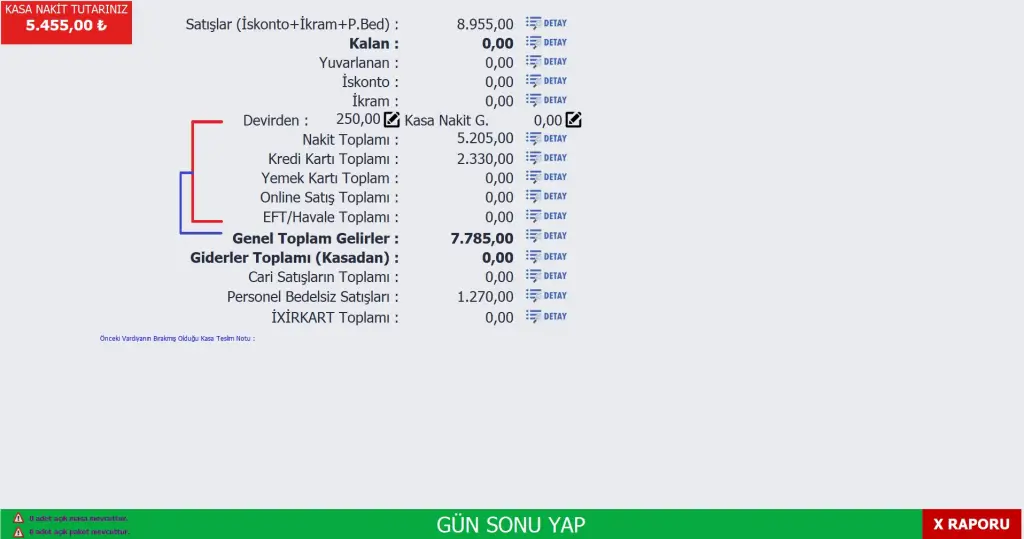Viewport: 1024px width, 539px height.
Task: View DETAY for Nakit Toplamı
Action: [546, 139]
